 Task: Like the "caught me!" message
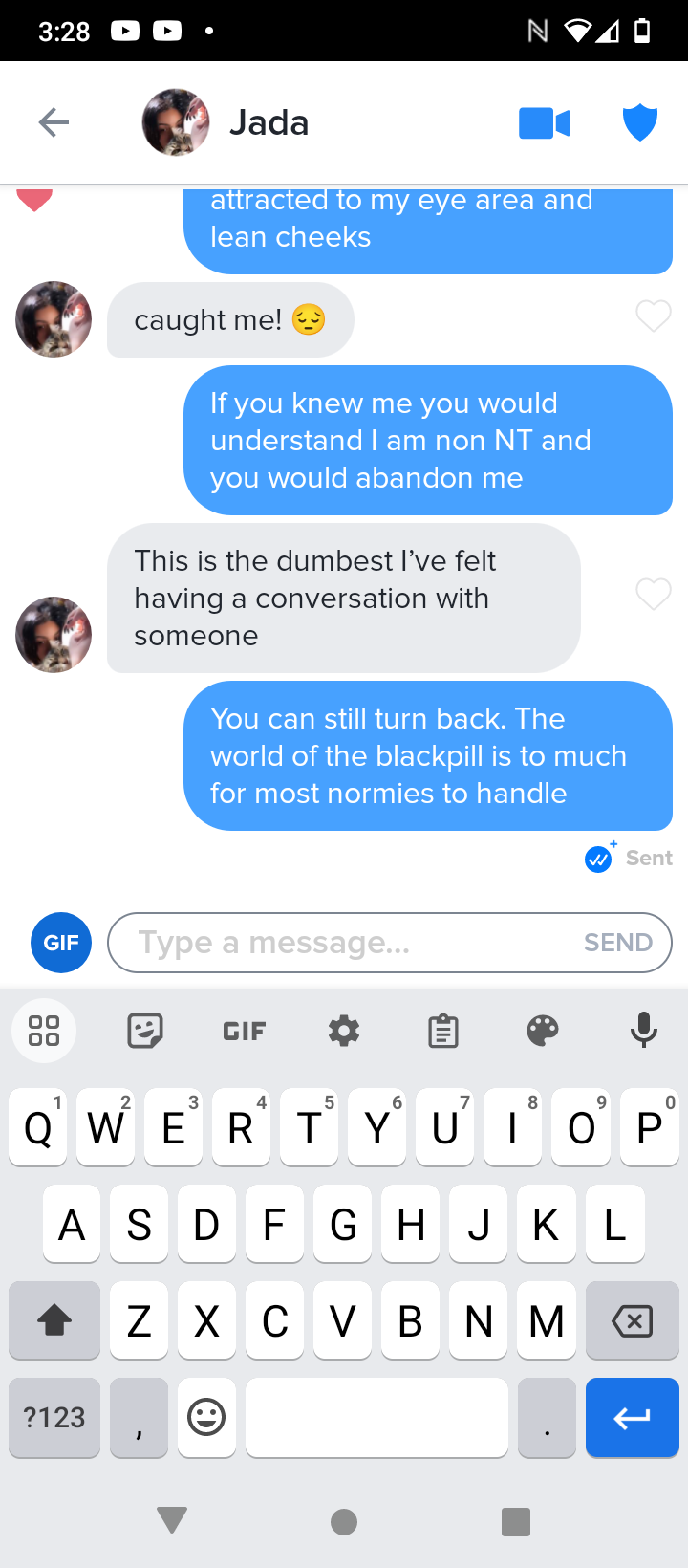point(654,316)
